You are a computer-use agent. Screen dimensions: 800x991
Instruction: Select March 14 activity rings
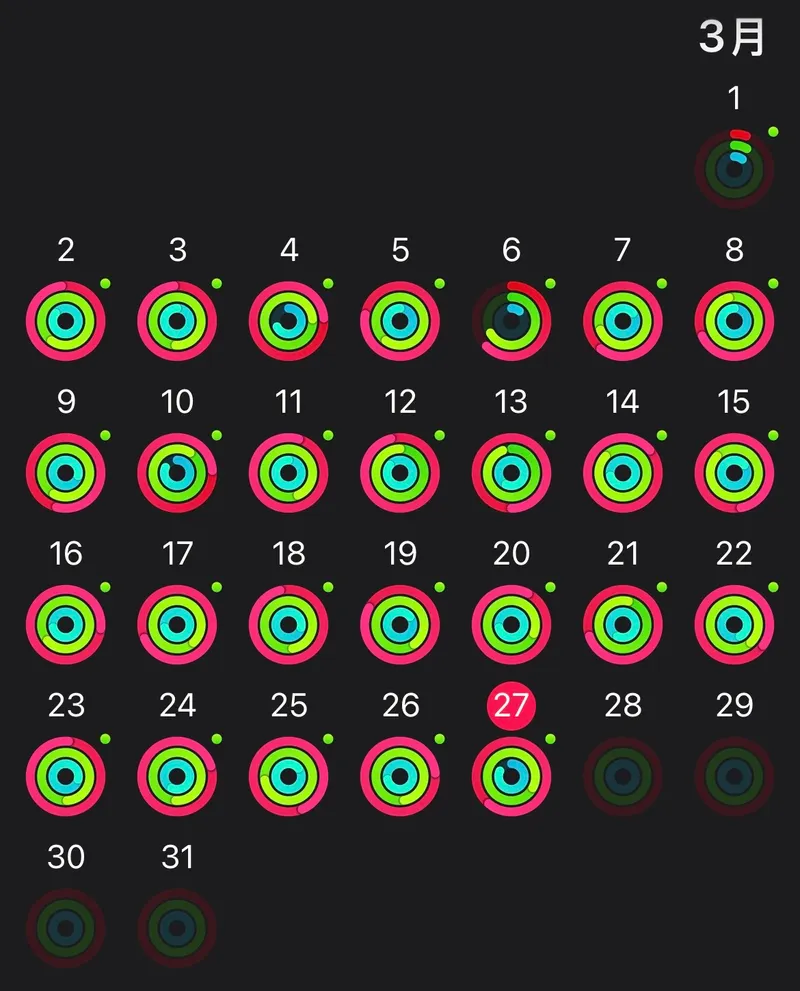[x=623, y=473]
